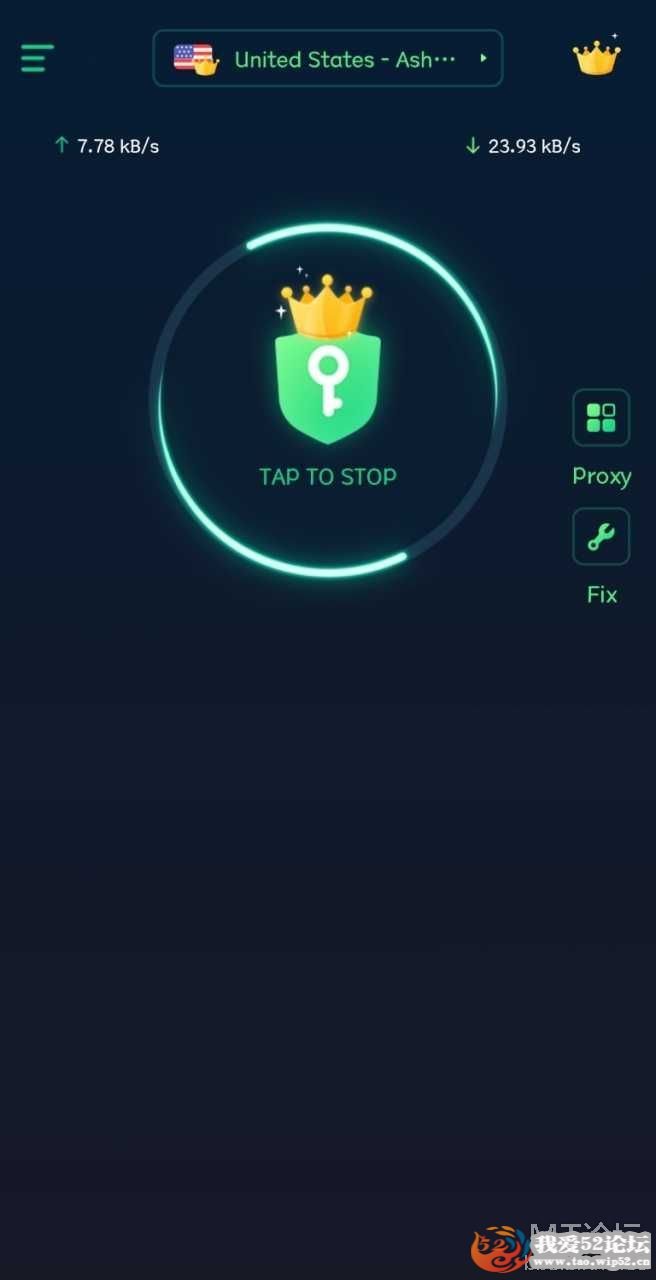Screen dimensions: 656x1280
Task: Open the hamburger drawer menu
Action: 37,58
